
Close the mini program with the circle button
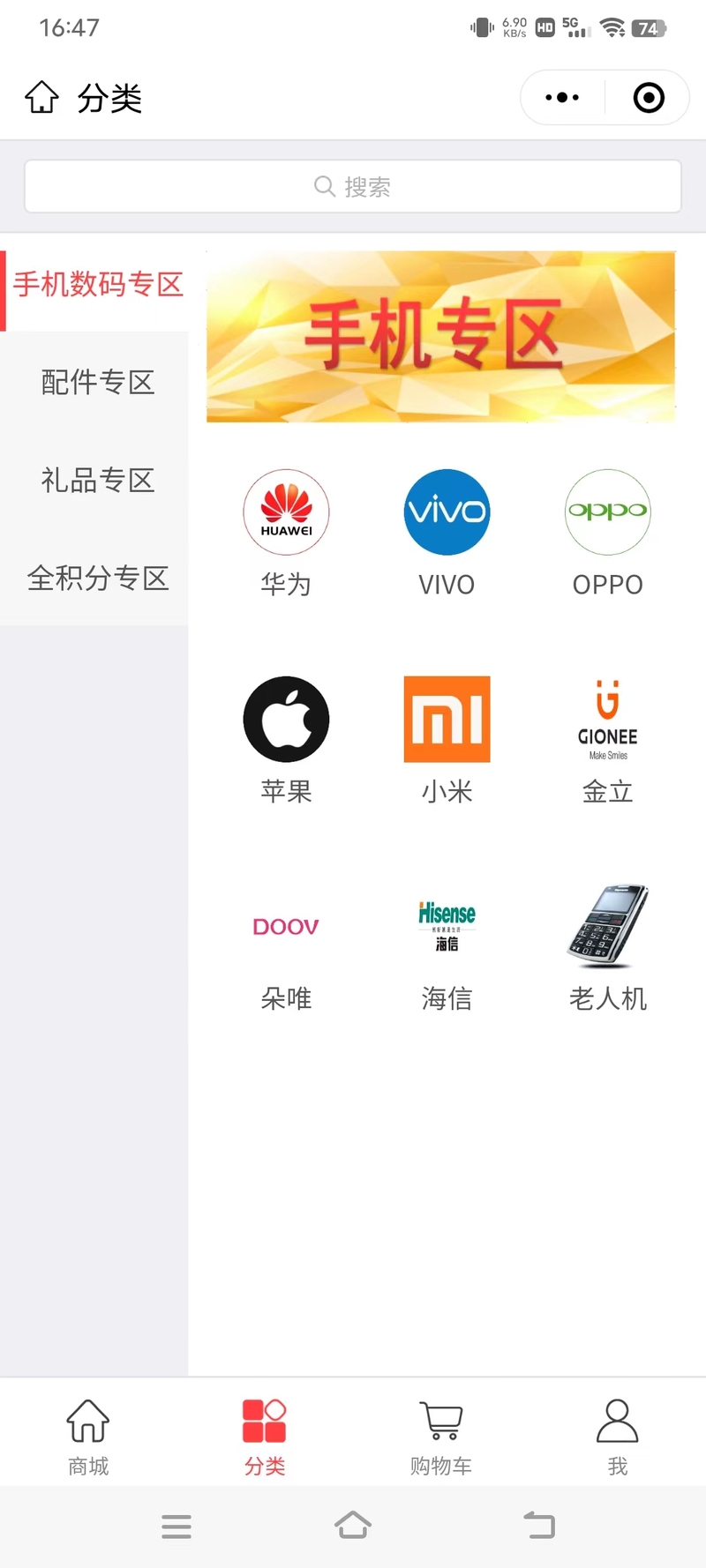(649, 97)
